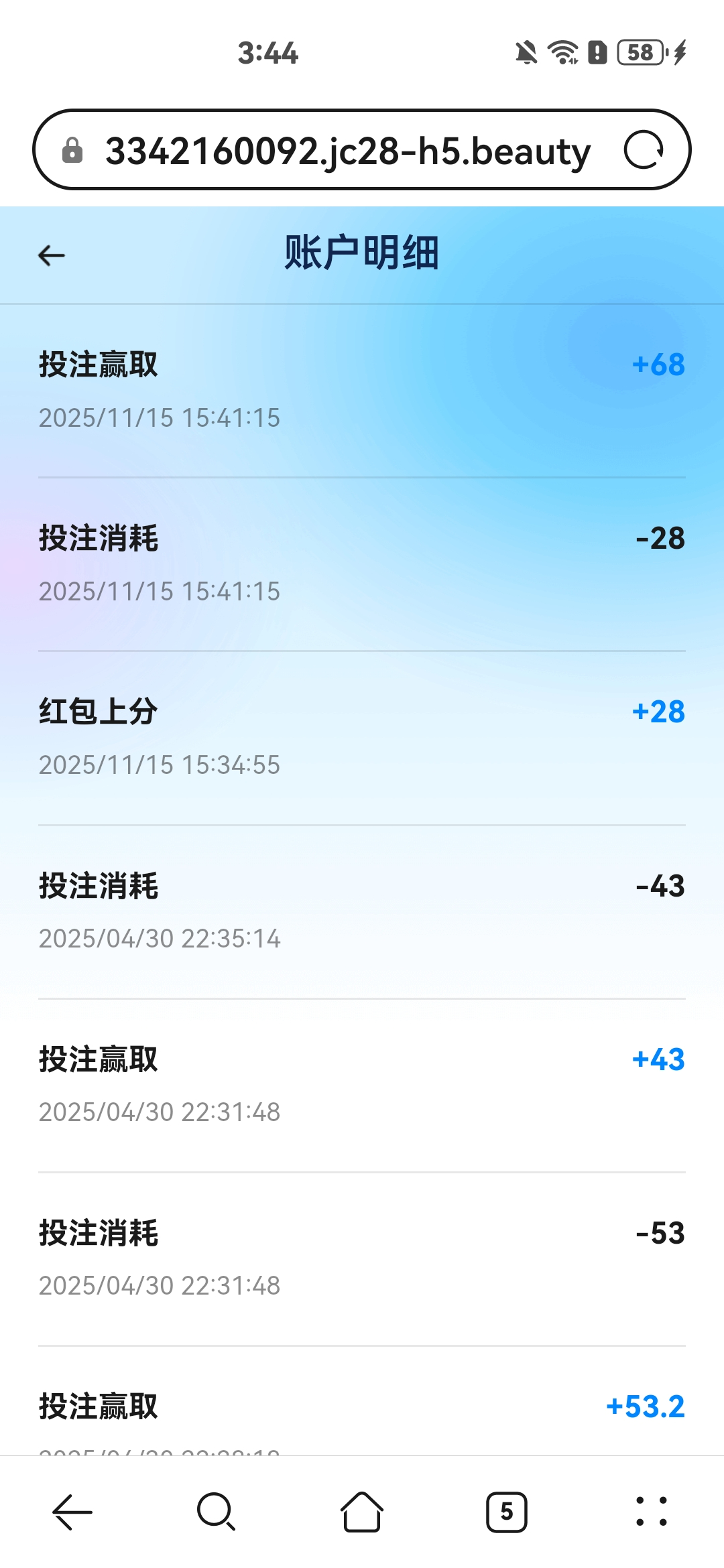Image resolution: width=724 pixels, height=1568 pixels.
Task: Open browser search from the bottom toolbar
Action: point(216,1512)
